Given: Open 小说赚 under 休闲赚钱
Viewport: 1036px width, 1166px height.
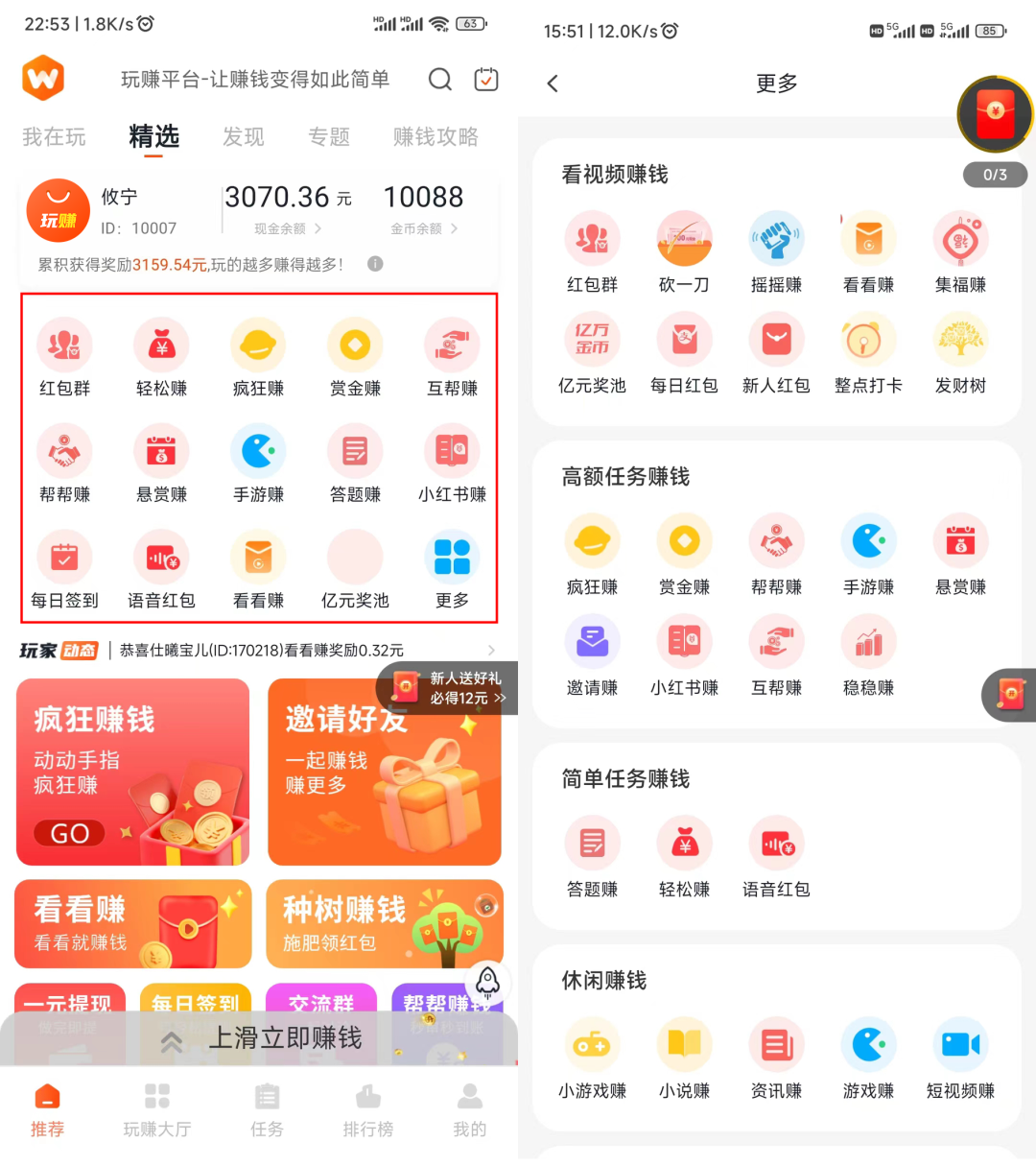Looking at the screenshot, I should (x=684, y=1059).
